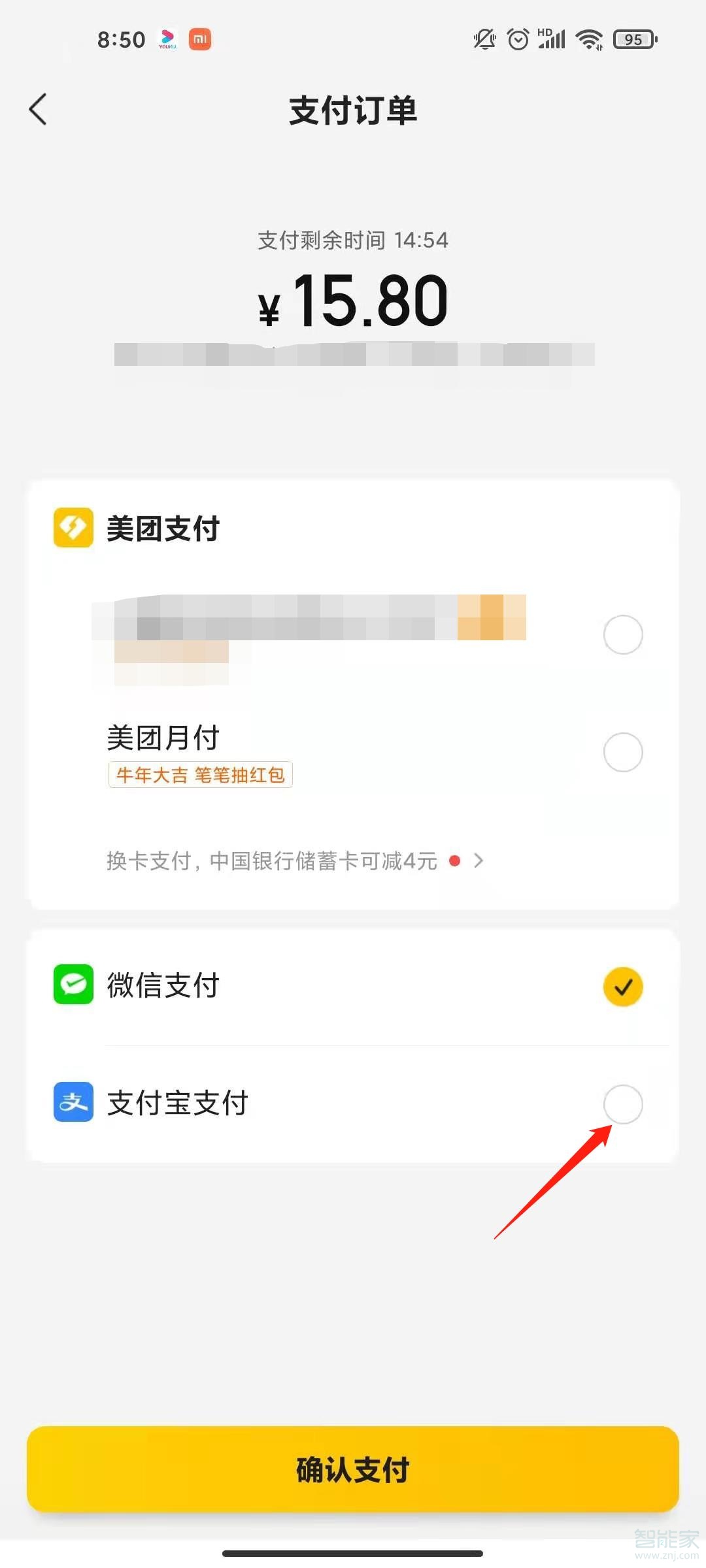Expand the 换卡支付 bank card discount row
Image resolution: width=706 pixels, height=1568 pixels.
click(294, 861)
